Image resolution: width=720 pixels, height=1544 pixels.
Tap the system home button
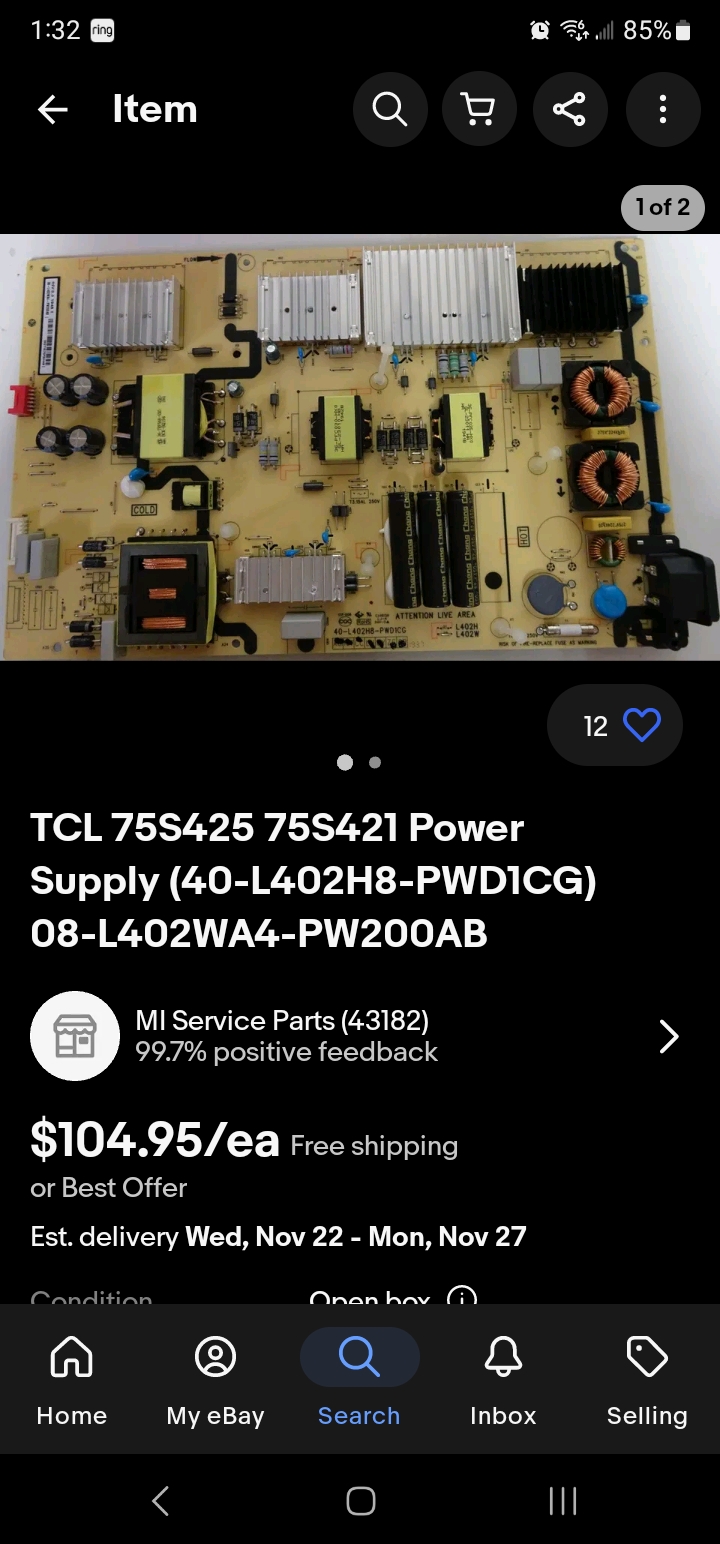[360, 1500]
